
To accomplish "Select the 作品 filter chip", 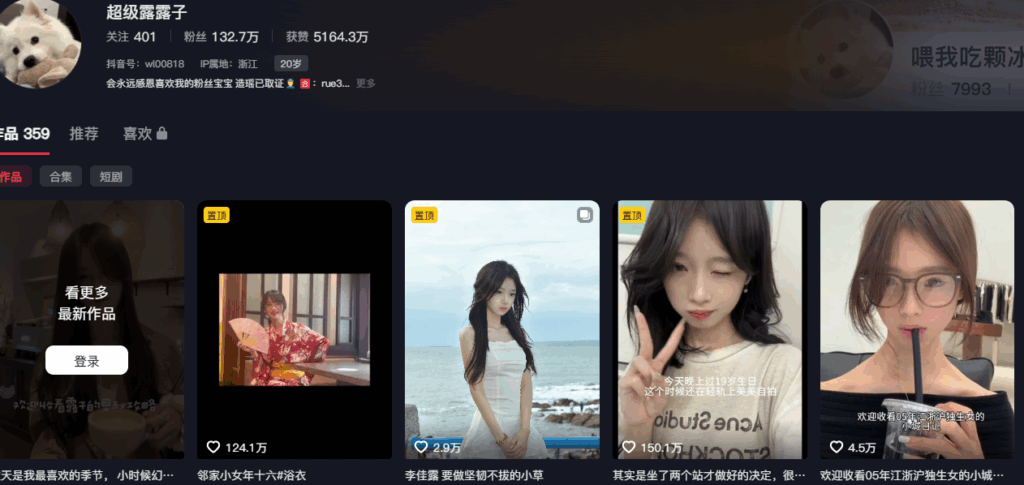I will [12, 177].
